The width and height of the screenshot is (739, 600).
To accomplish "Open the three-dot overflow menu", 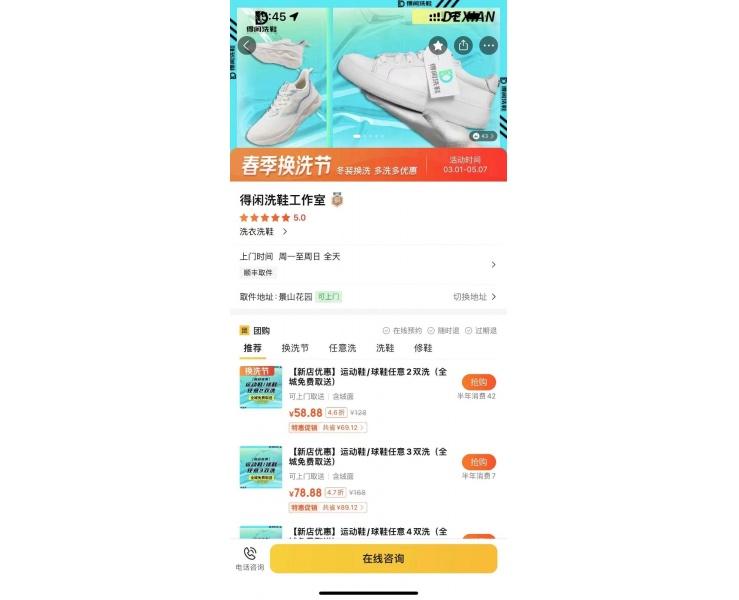I will pyautogui.click(x=488, y=45).
